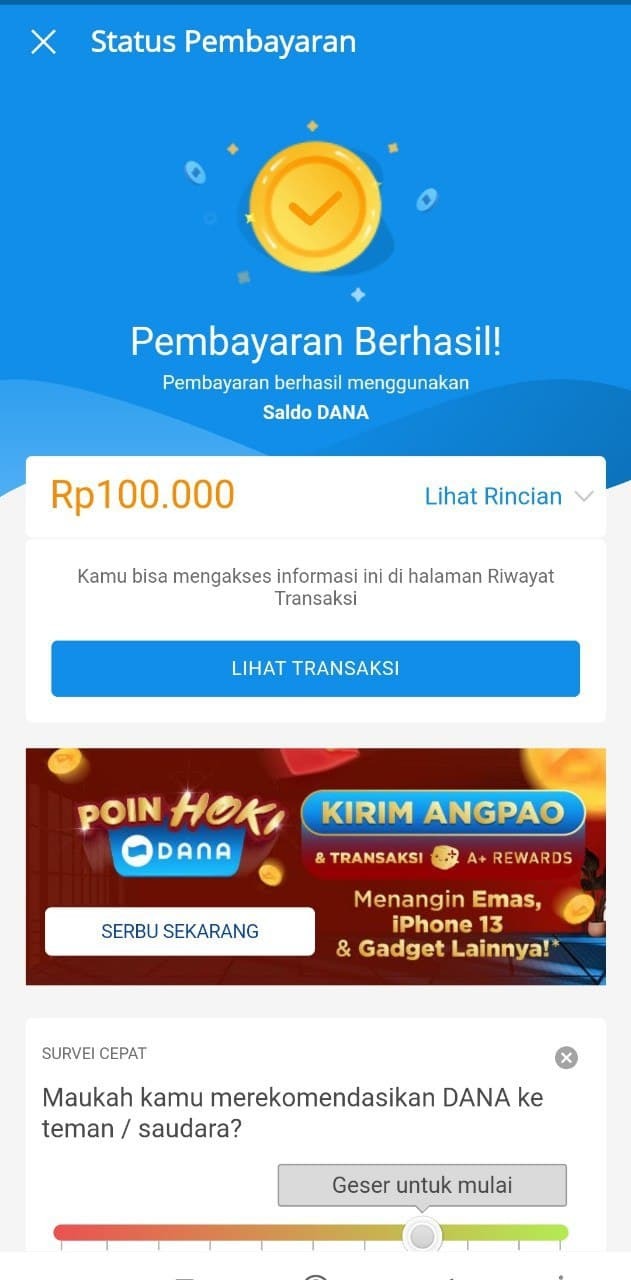Screen dimensions: 631x1280
Task: Tap SERBU SEKARANG on the promo banner
Action: pos(180,931)
